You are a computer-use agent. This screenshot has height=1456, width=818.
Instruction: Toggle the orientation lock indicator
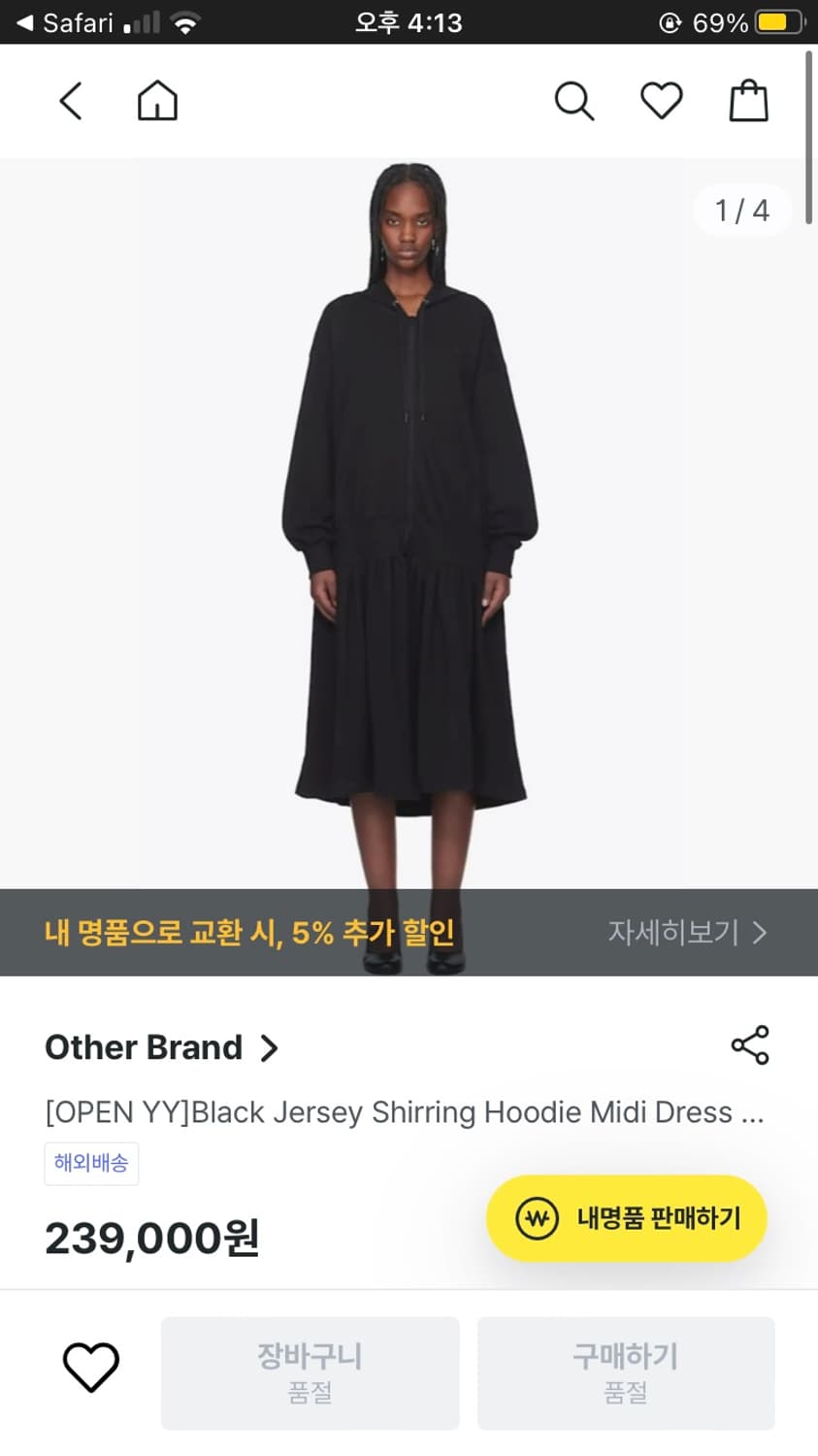(670, 21)
